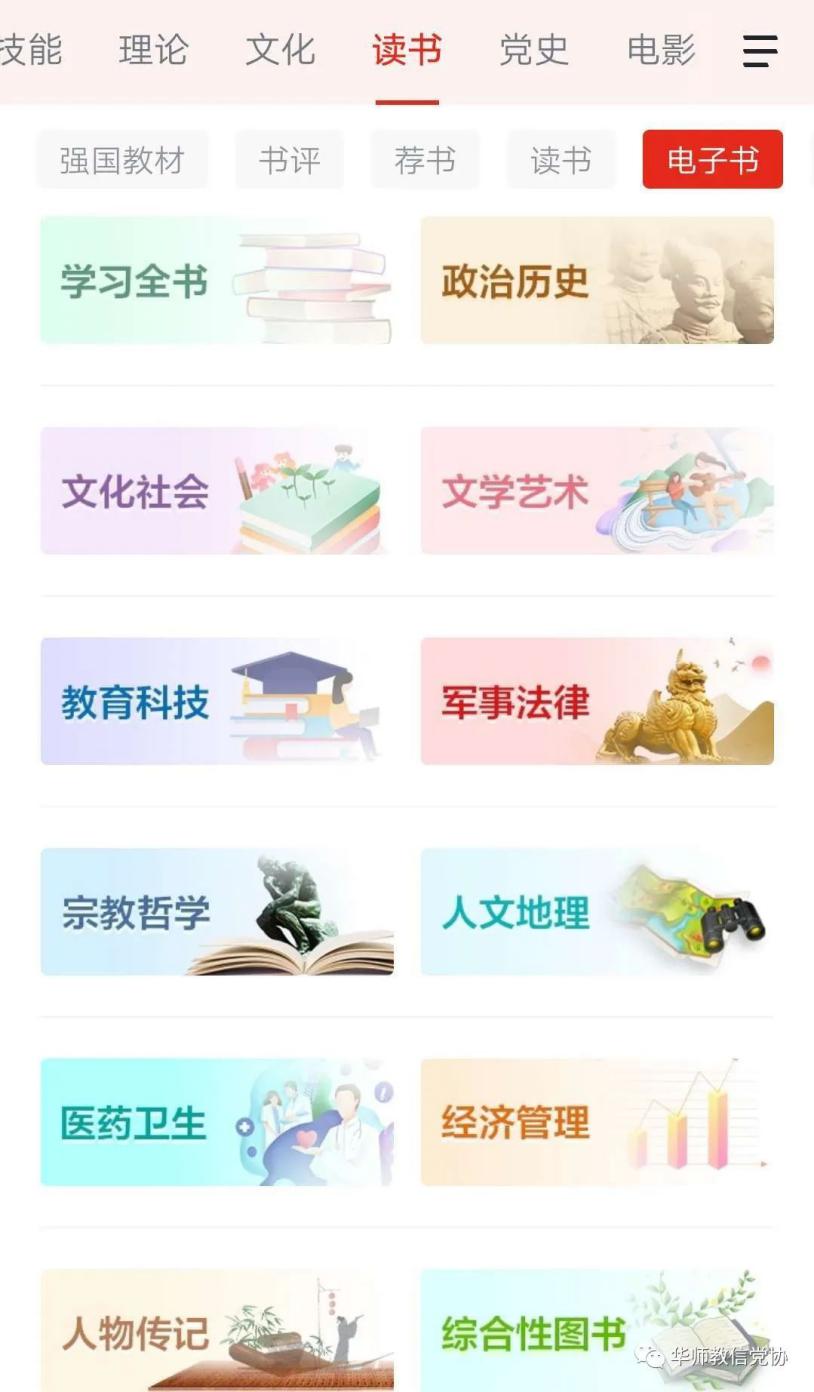Browse the 文学艺术 category
Image resolution: width=814 pixels, height=1392 pixels.
click(x=597, y=491)
